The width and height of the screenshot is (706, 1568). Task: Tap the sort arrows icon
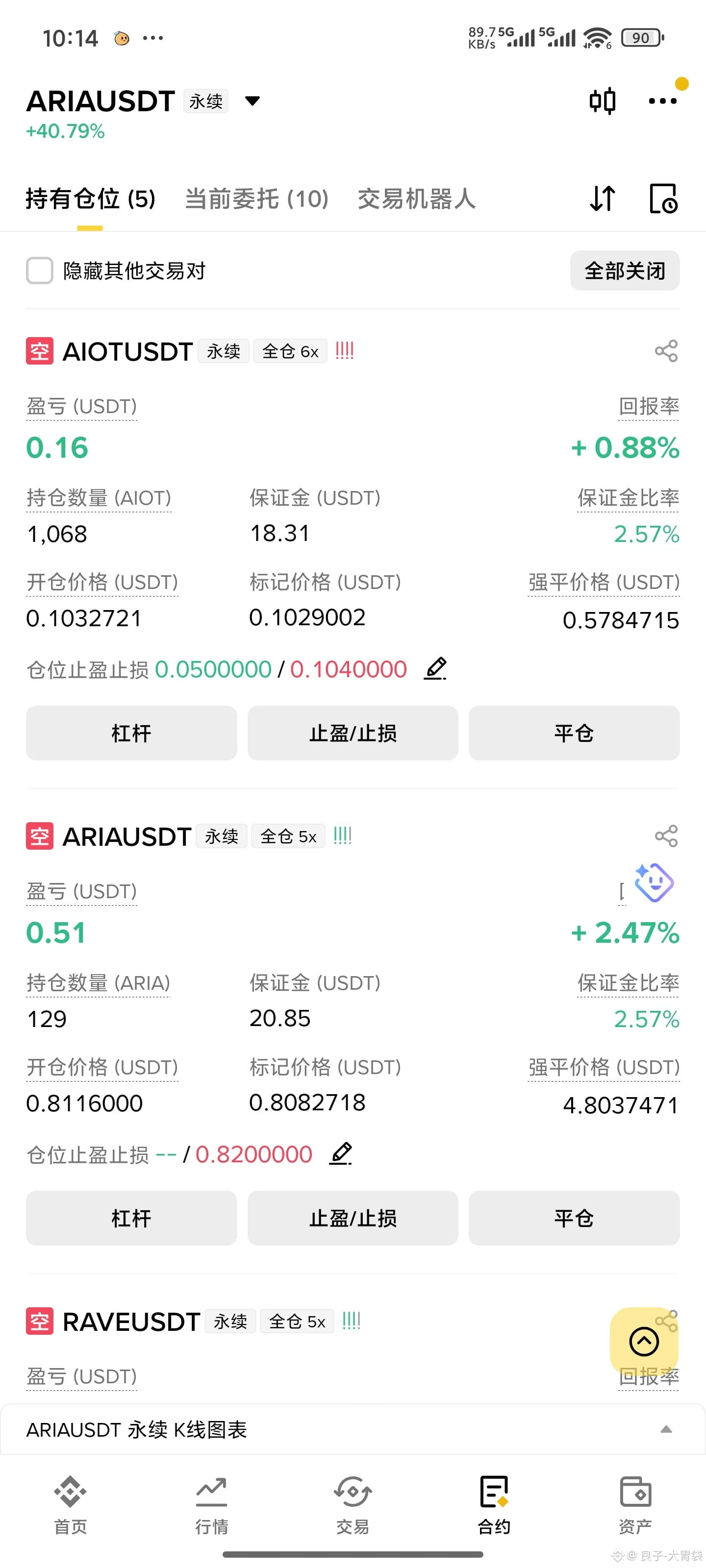(603, 198)
